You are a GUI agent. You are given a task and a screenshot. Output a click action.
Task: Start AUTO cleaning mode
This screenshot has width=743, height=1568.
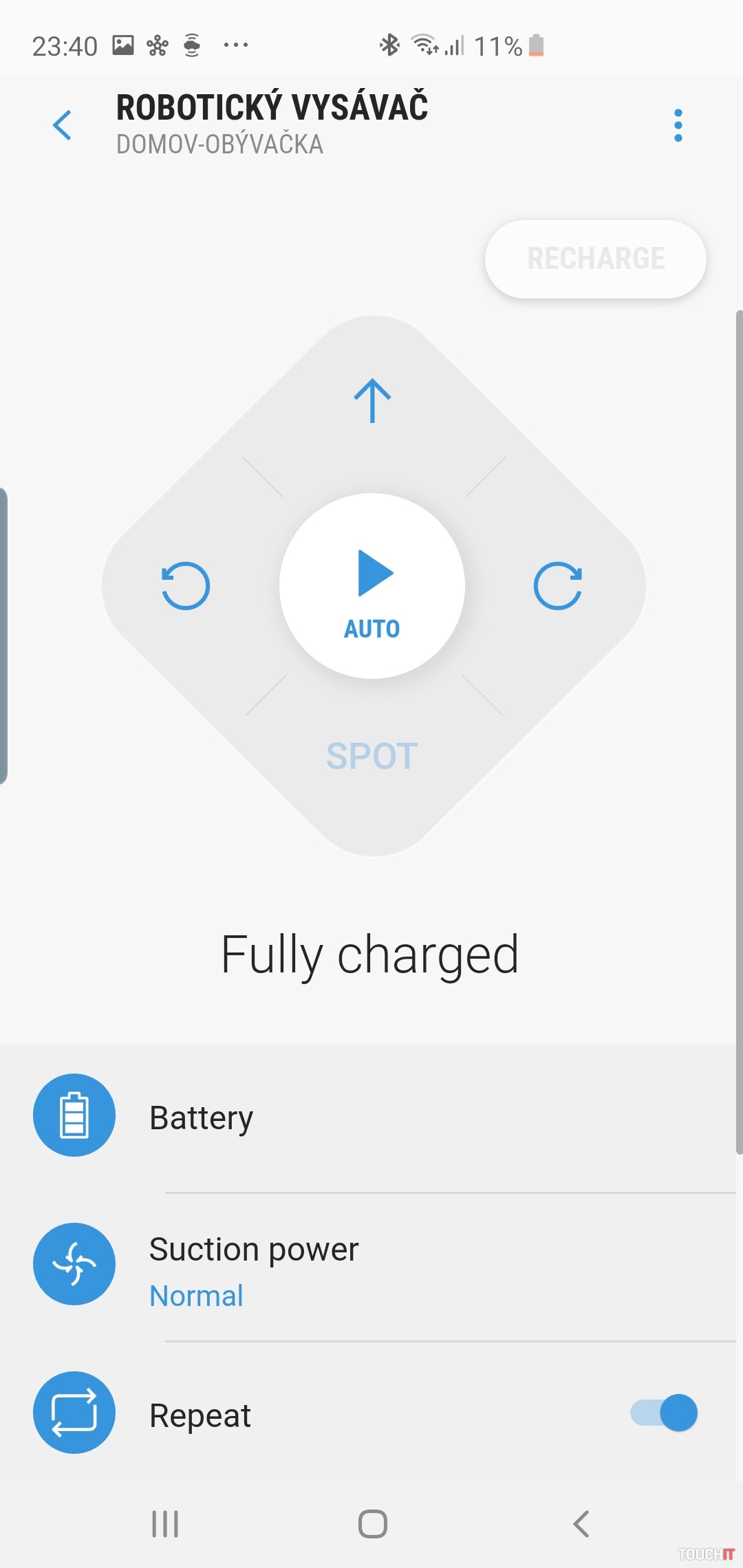pos(372,586)
